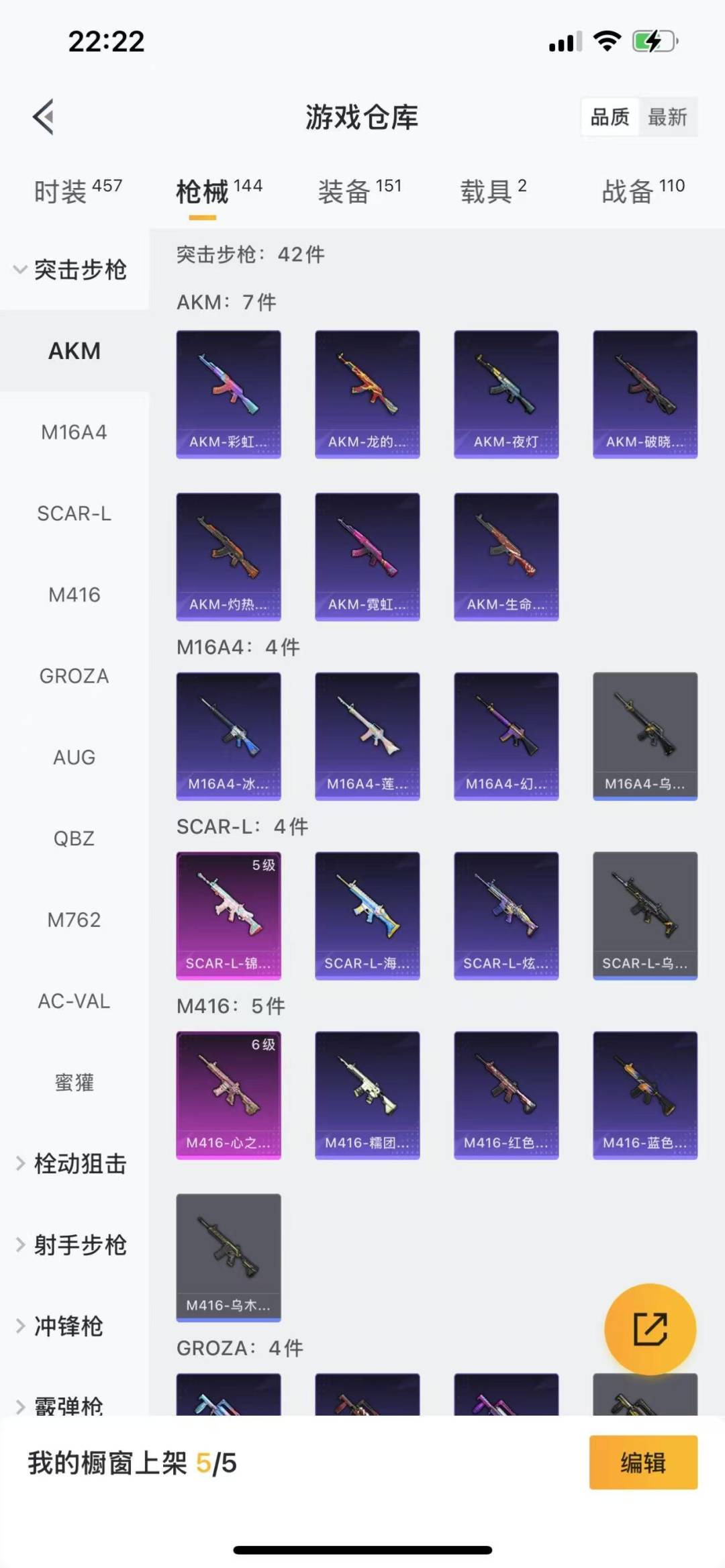Open the 5级 SCAR-L-锦 skin tile
725x1568 pixels.
point(228,916)
